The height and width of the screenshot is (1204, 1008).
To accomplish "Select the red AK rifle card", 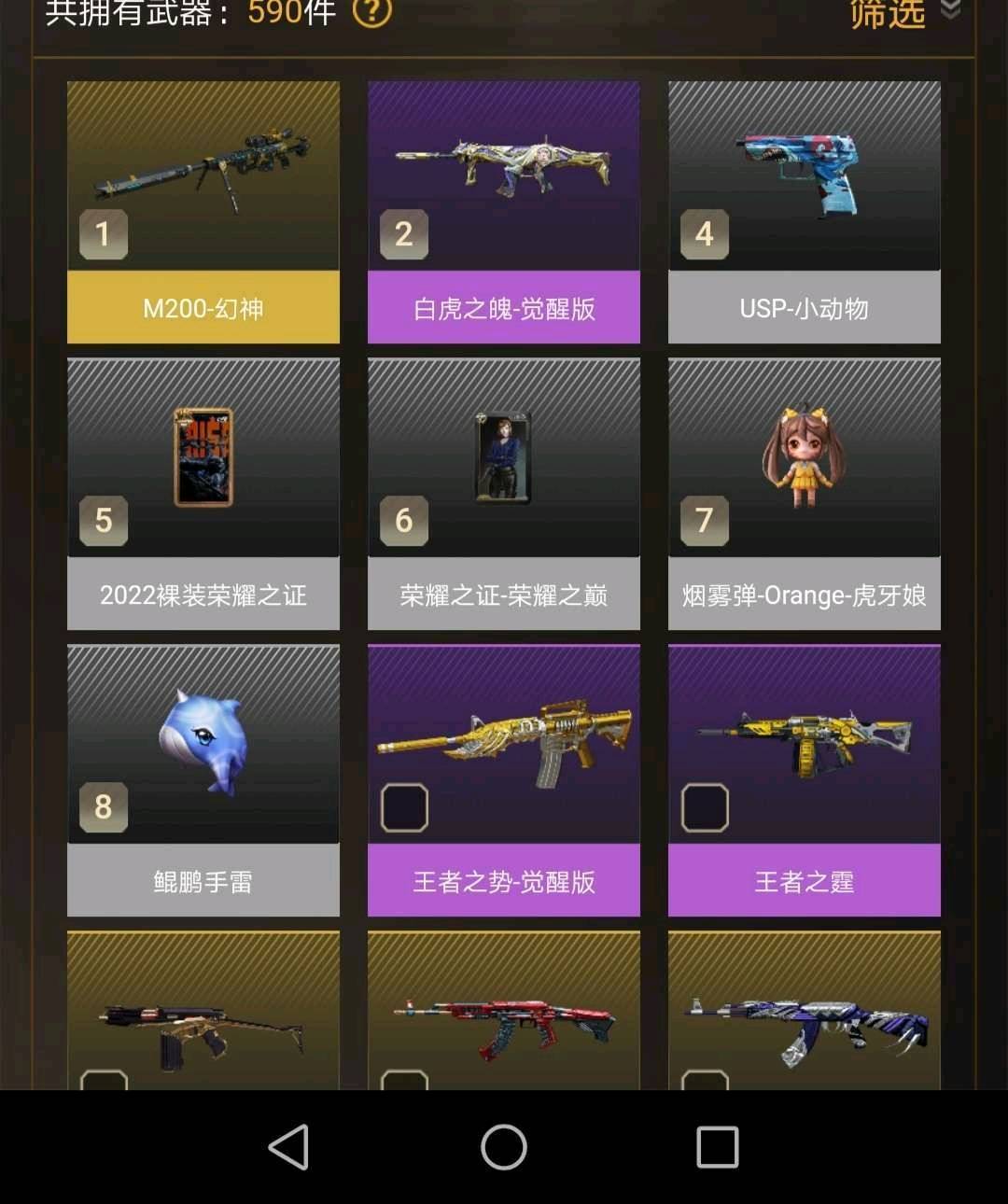I will pyautogui.click(x=503, y=1017).
